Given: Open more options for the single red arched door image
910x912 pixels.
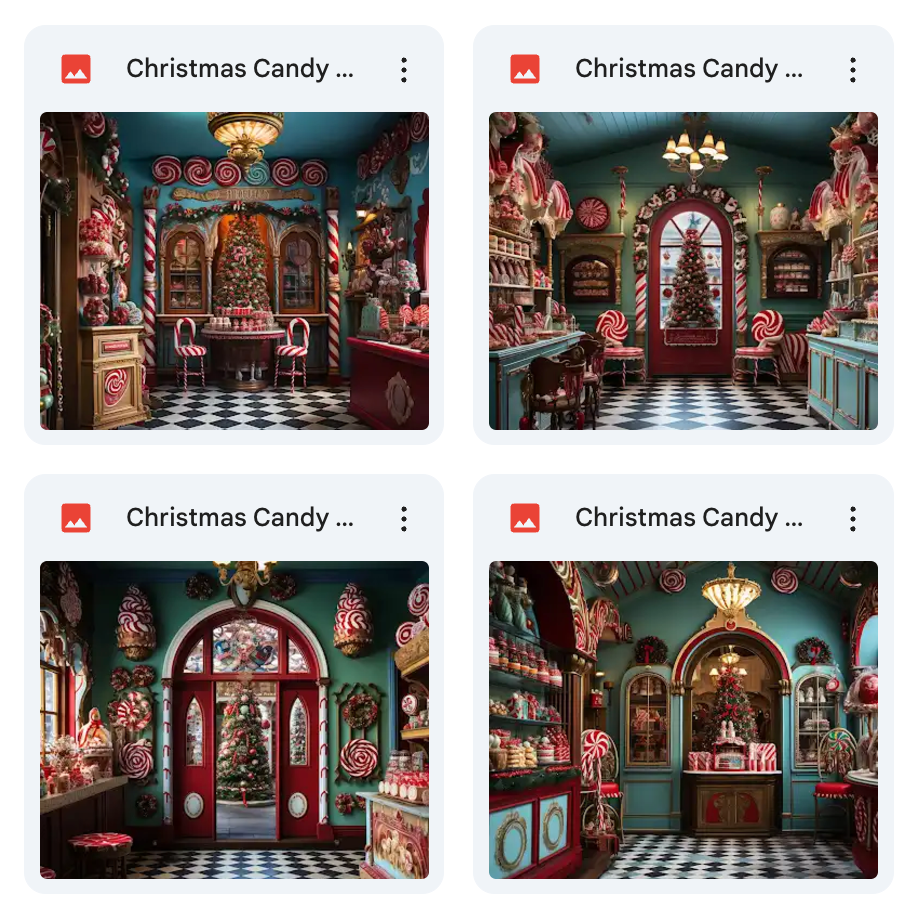Looking at the screenshot, I should pos(853,69).
